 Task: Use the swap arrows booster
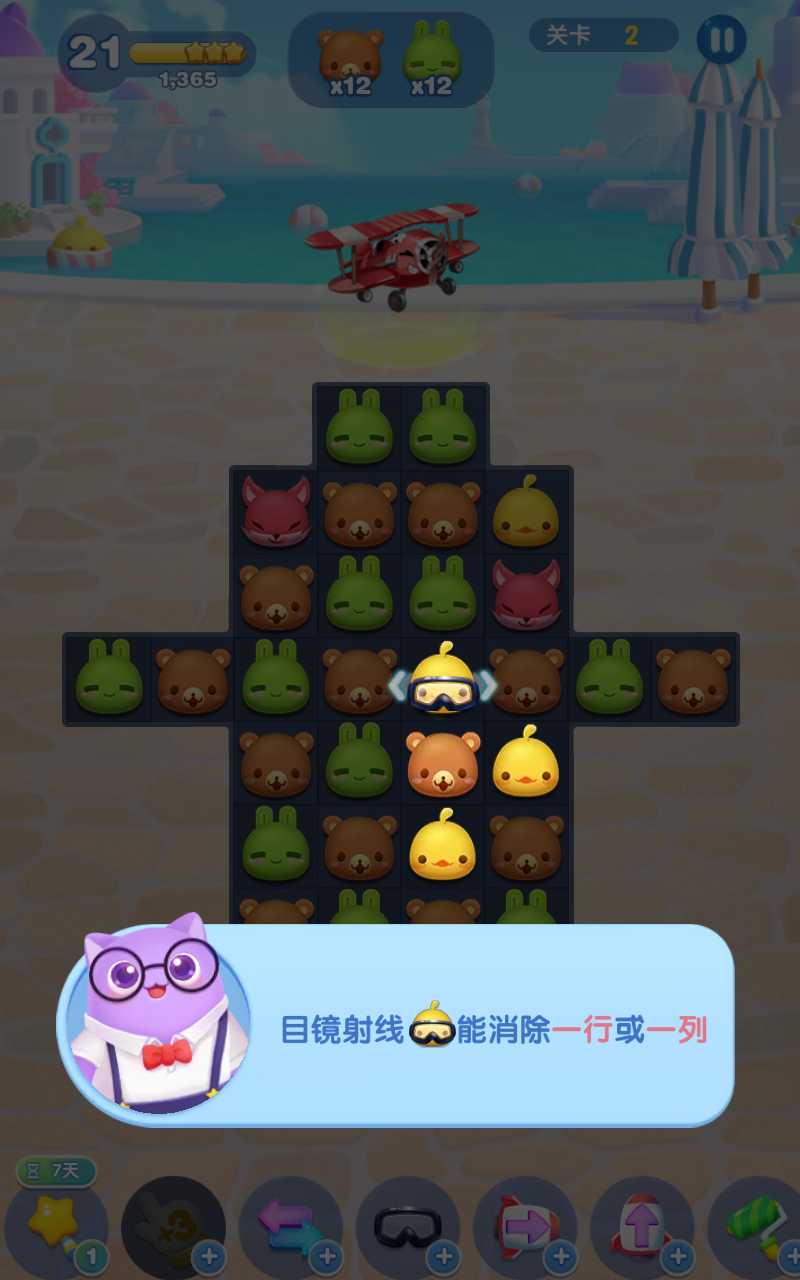tap(290, 1225)
